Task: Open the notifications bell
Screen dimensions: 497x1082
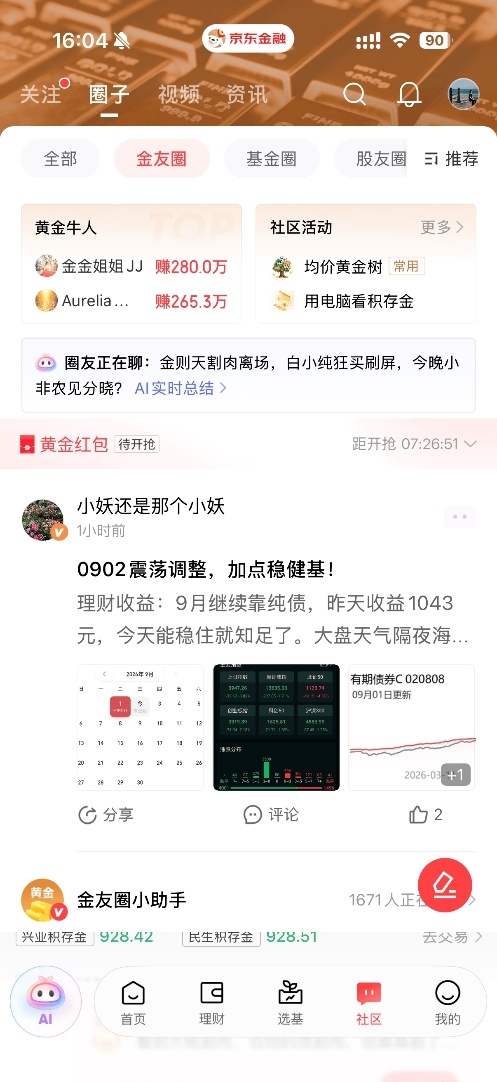Action: point(409,95)
